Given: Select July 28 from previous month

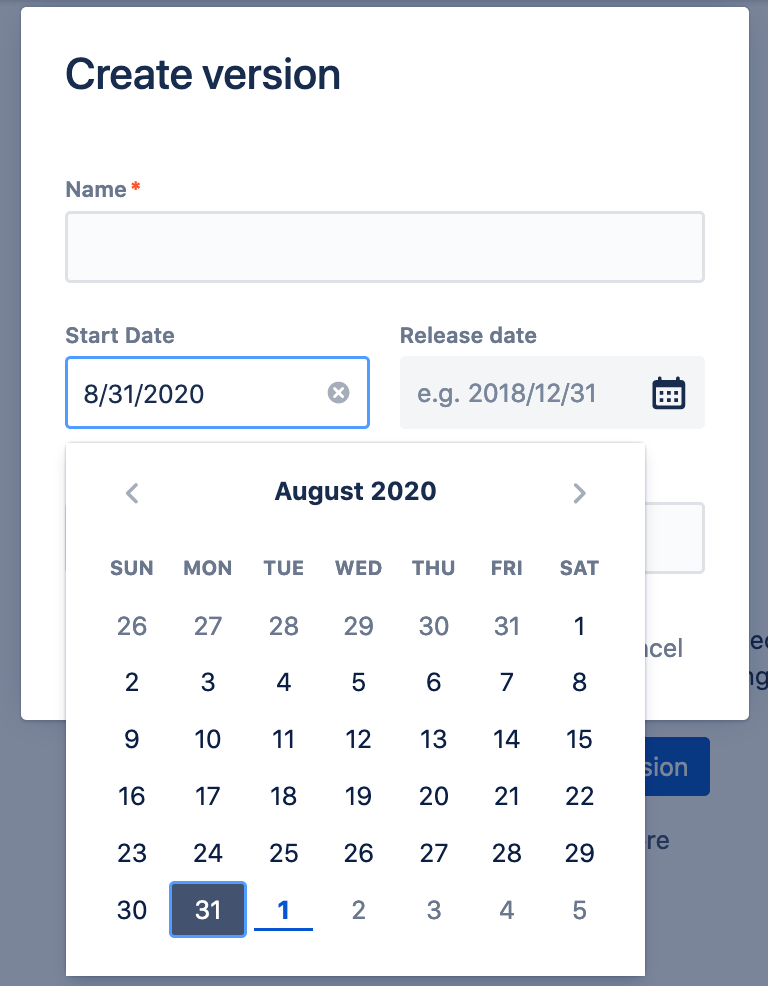Looking at the screenshot, I should (284, 627).
